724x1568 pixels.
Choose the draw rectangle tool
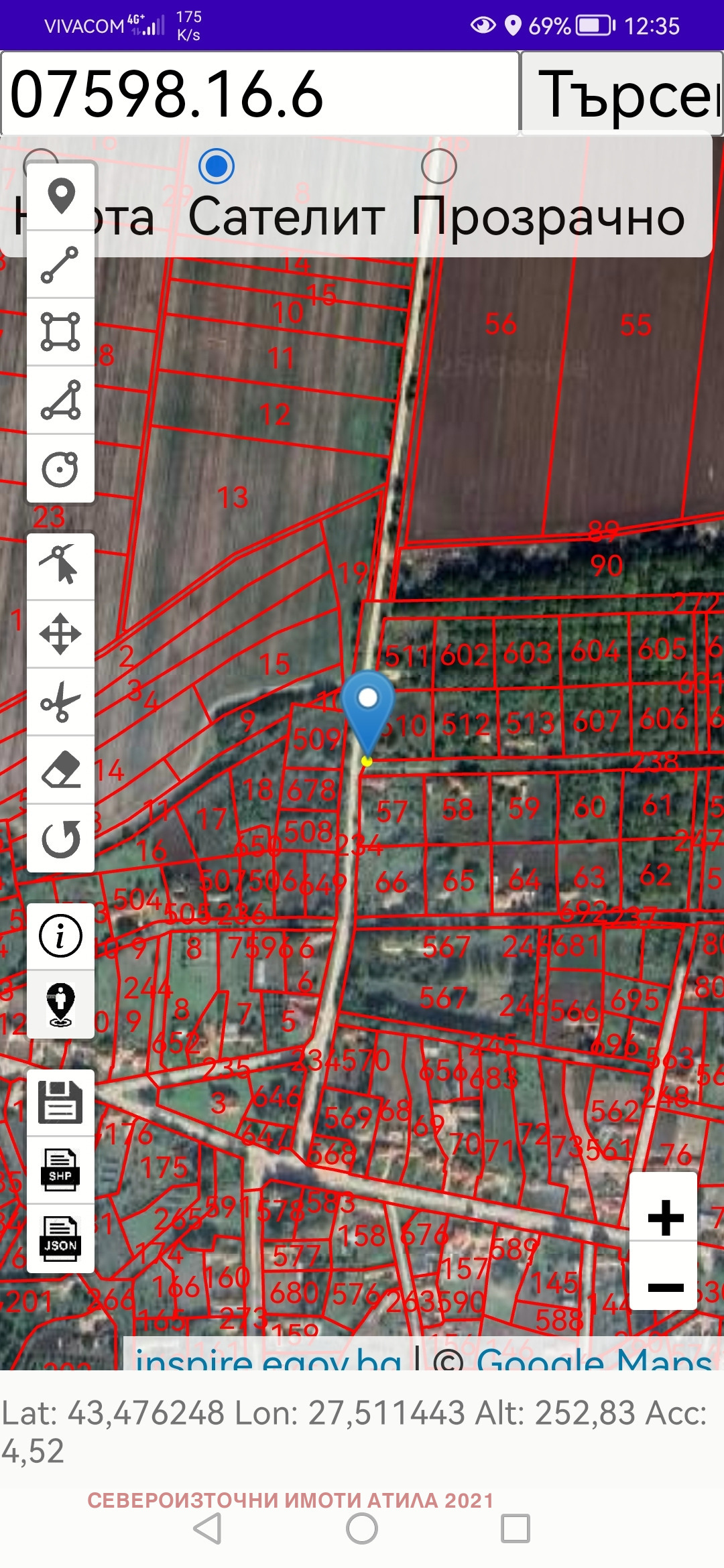point(60,332)
